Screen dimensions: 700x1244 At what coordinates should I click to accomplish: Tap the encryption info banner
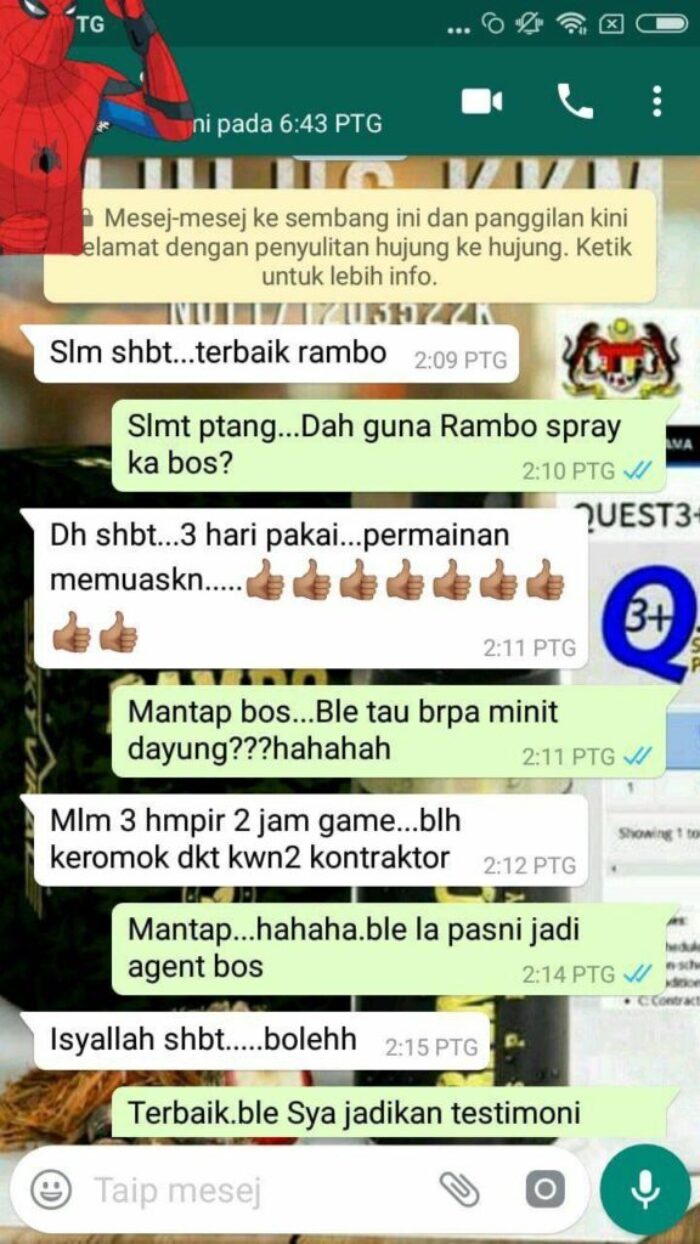pos(349,246)
